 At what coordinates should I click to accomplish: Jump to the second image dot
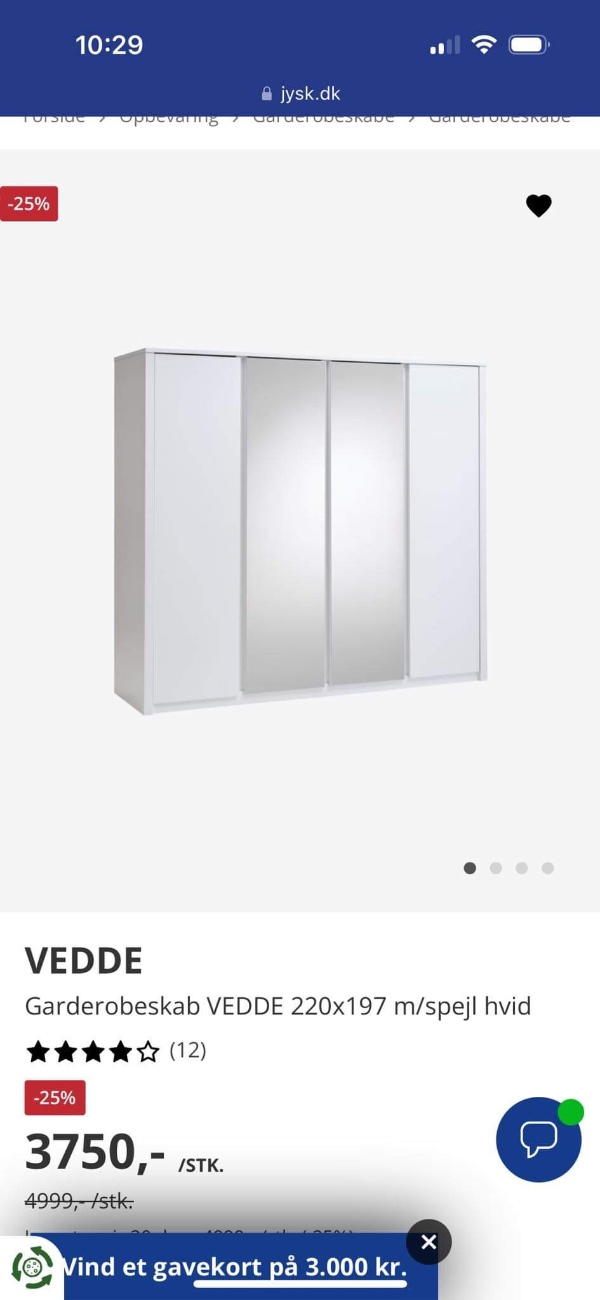tap(496, 868)
